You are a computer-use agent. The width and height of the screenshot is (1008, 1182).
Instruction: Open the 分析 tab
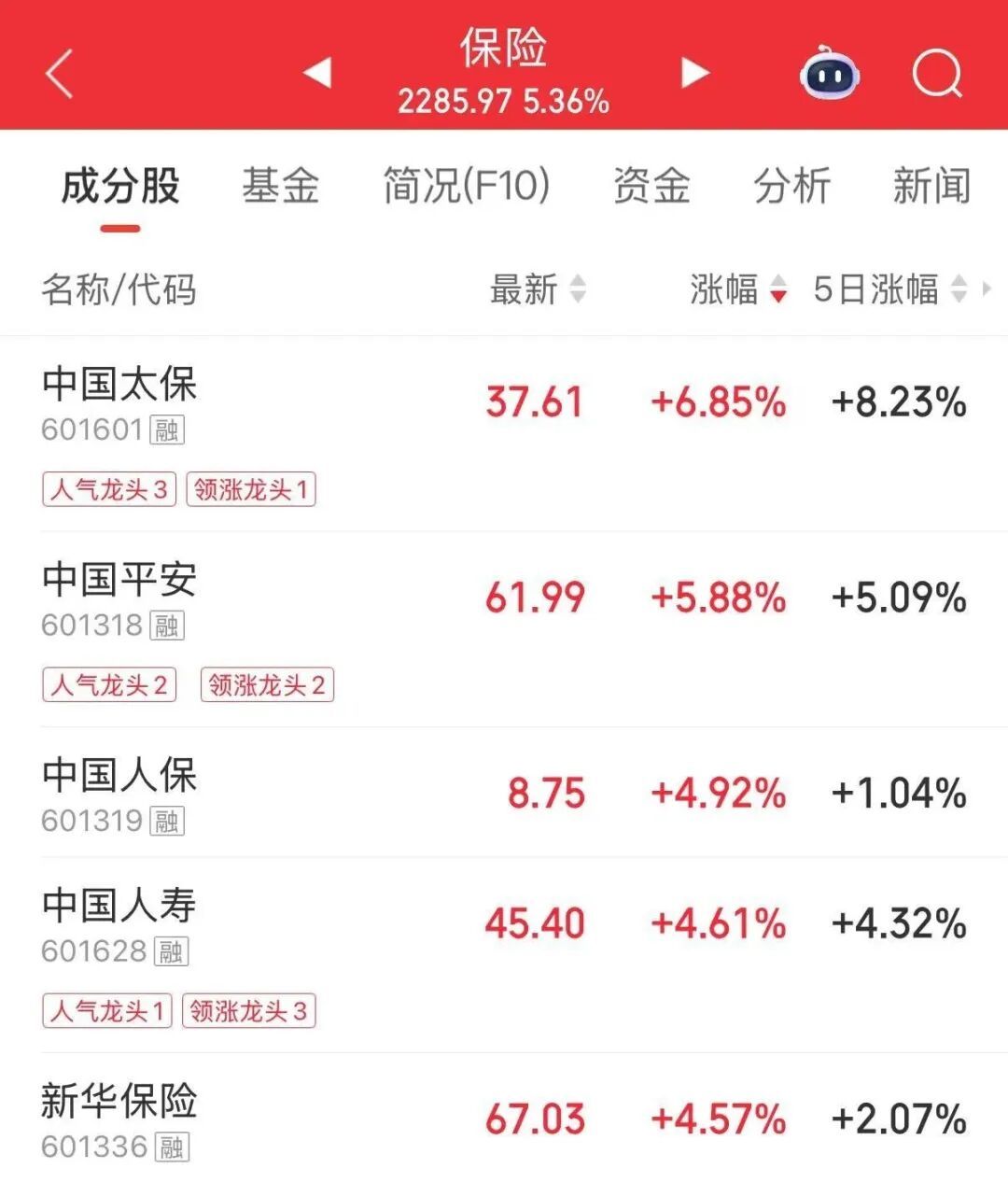(x=791, y=186)
